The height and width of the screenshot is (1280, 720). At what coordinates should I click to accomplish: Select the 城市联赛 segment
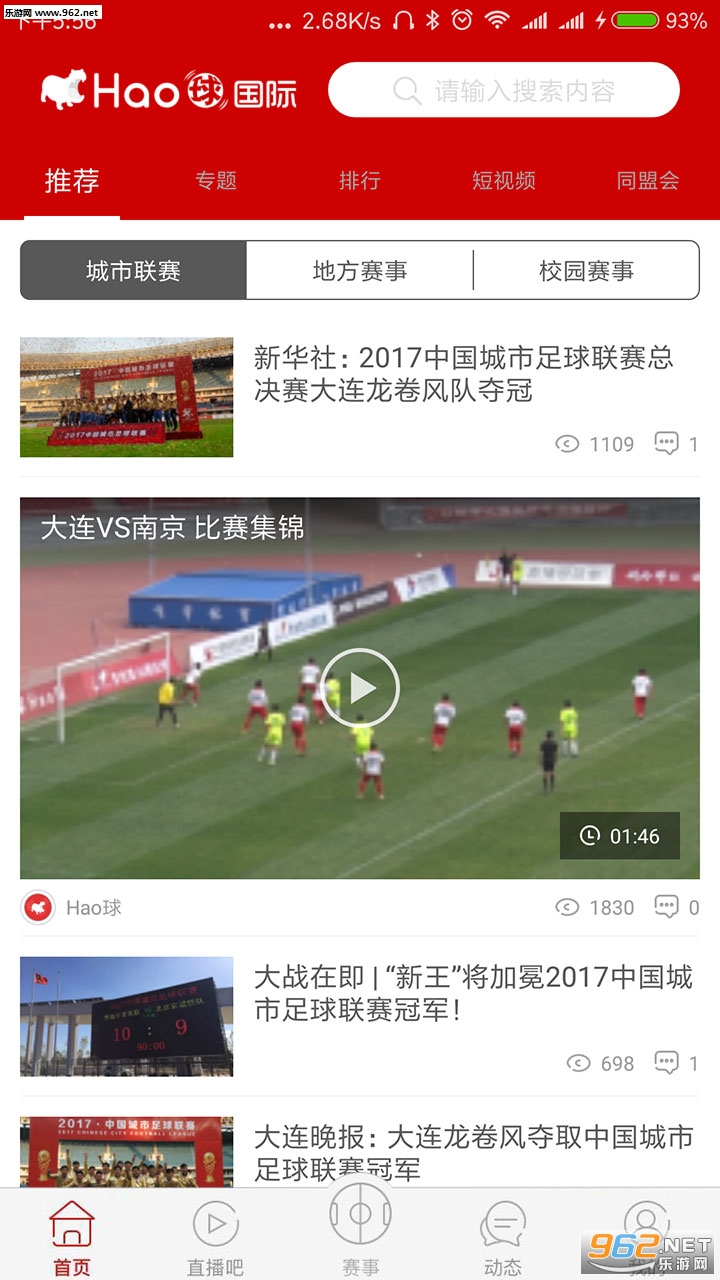point(133,271)
